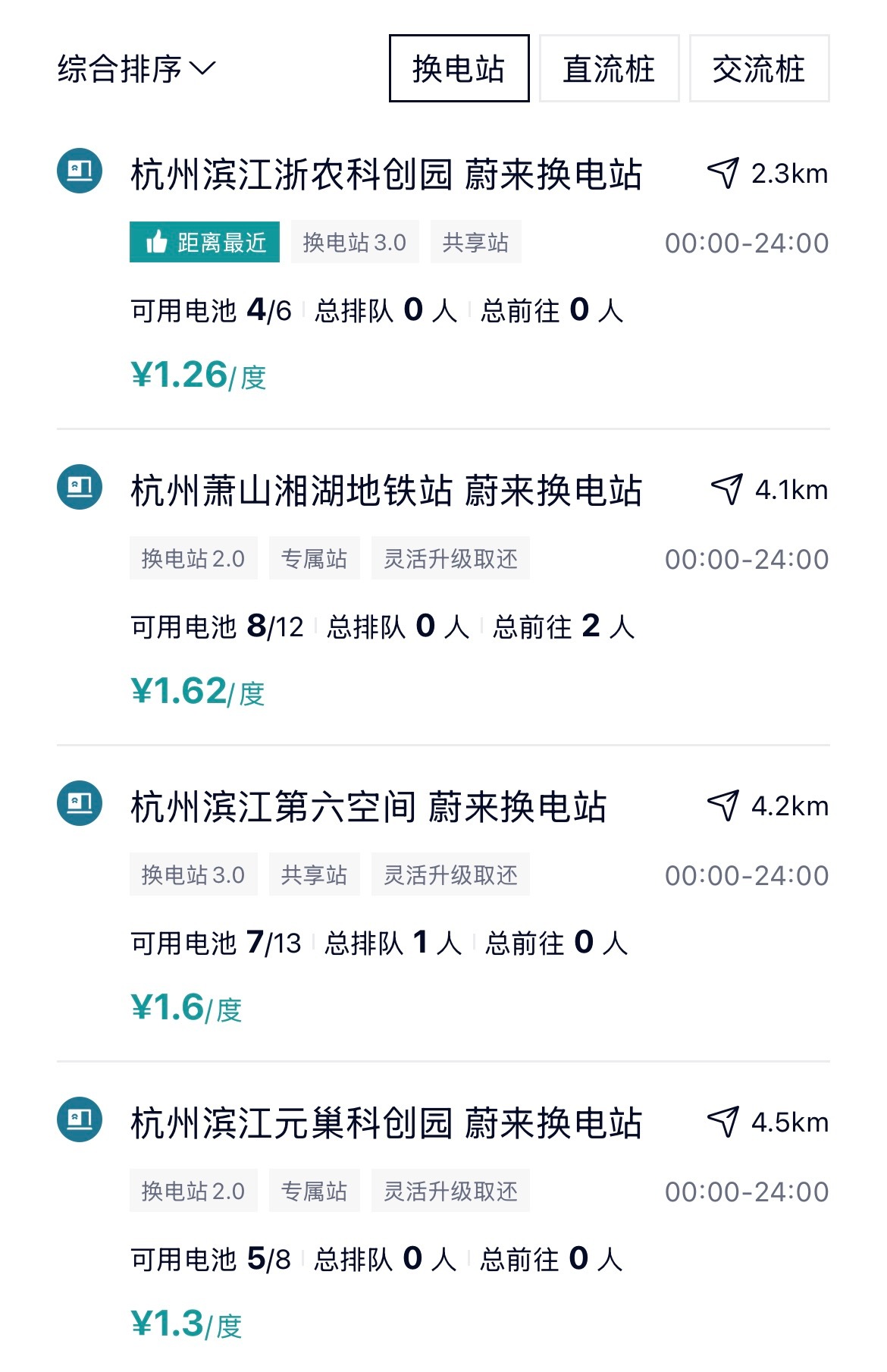Open 杭州滨江浙农科创园 蔚来换电站 details
The height and width of the screenshot is (1372, 887).
[386, 174]
